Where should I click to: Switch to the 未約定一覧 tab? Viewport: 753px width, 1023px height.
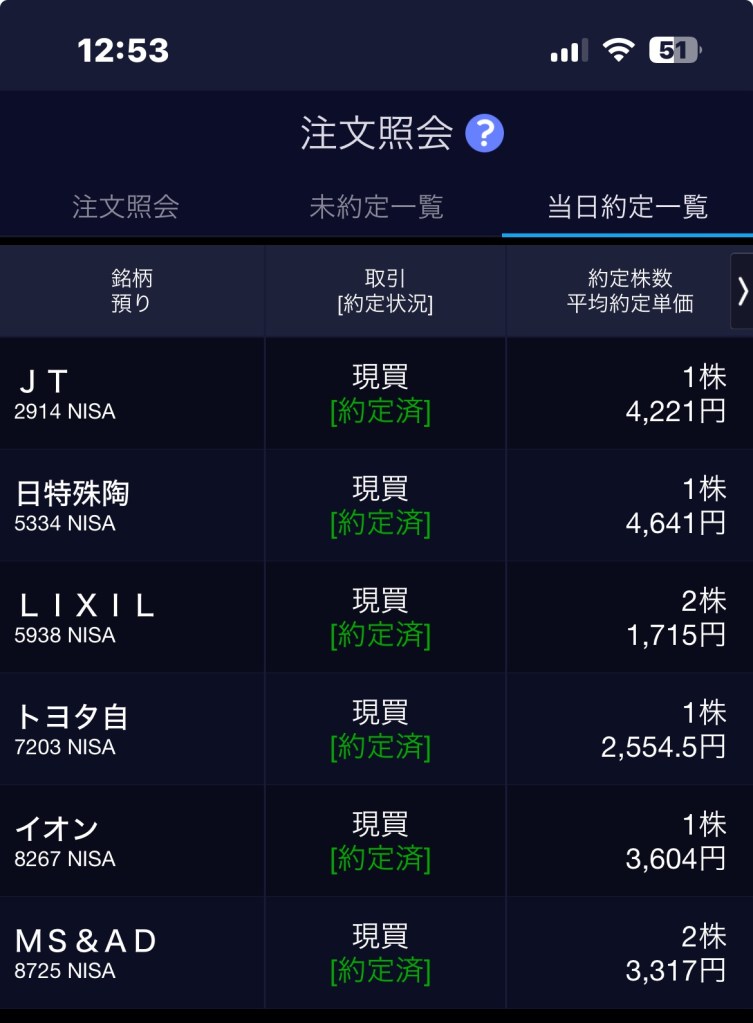point(376,207)
